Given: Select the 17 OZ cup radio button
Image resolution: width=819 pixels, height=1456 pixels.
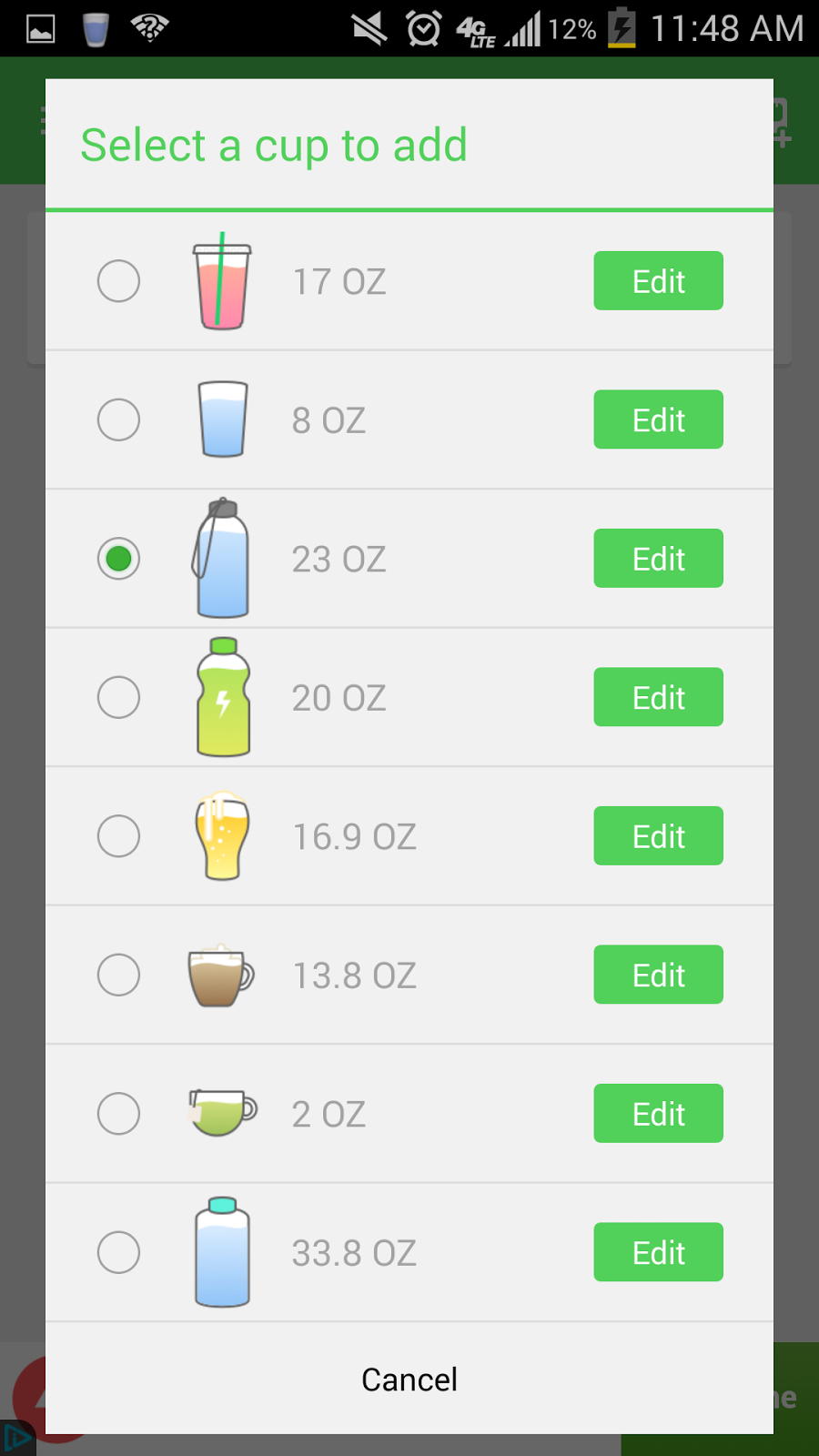Looking at the screenshot, I should click(x=118, y=280).
